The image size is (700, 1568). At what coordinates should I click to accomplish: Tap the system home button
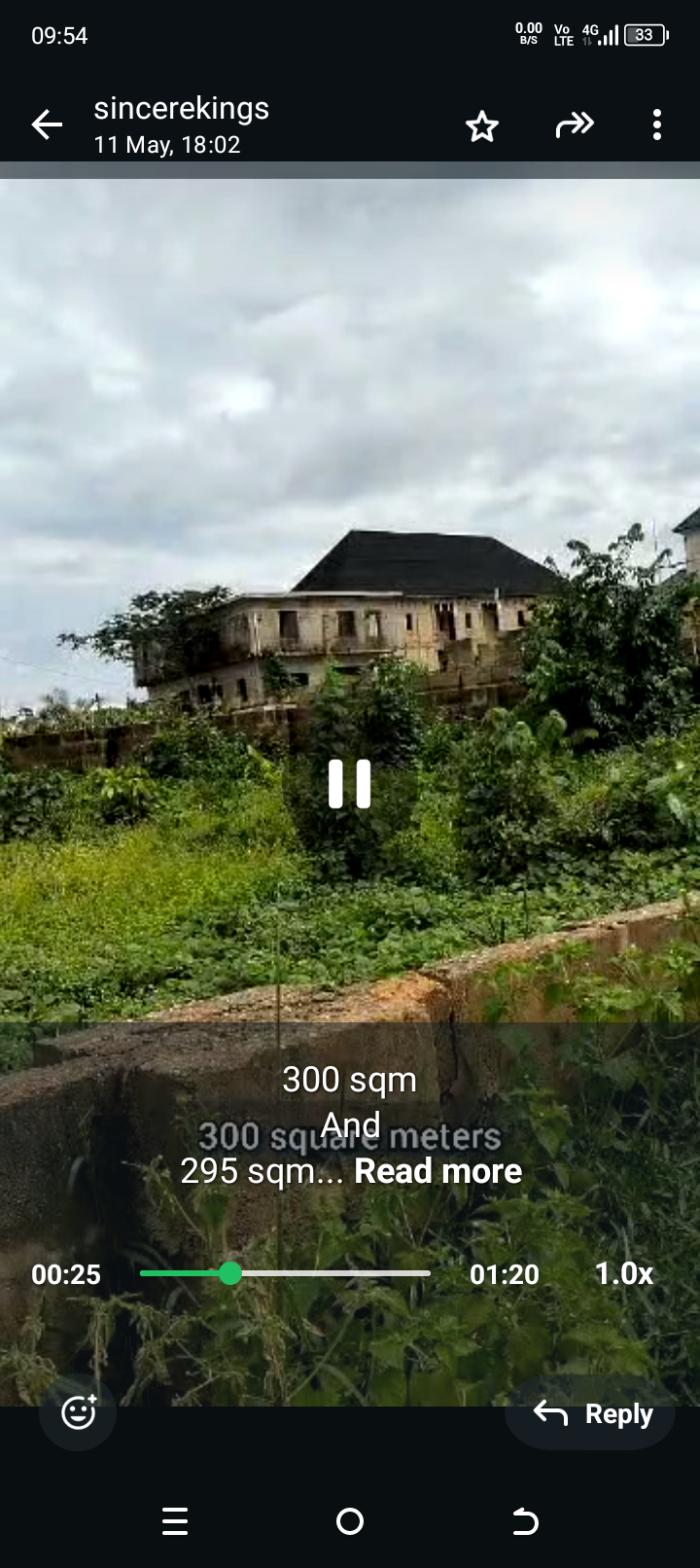coord(350,1521)
